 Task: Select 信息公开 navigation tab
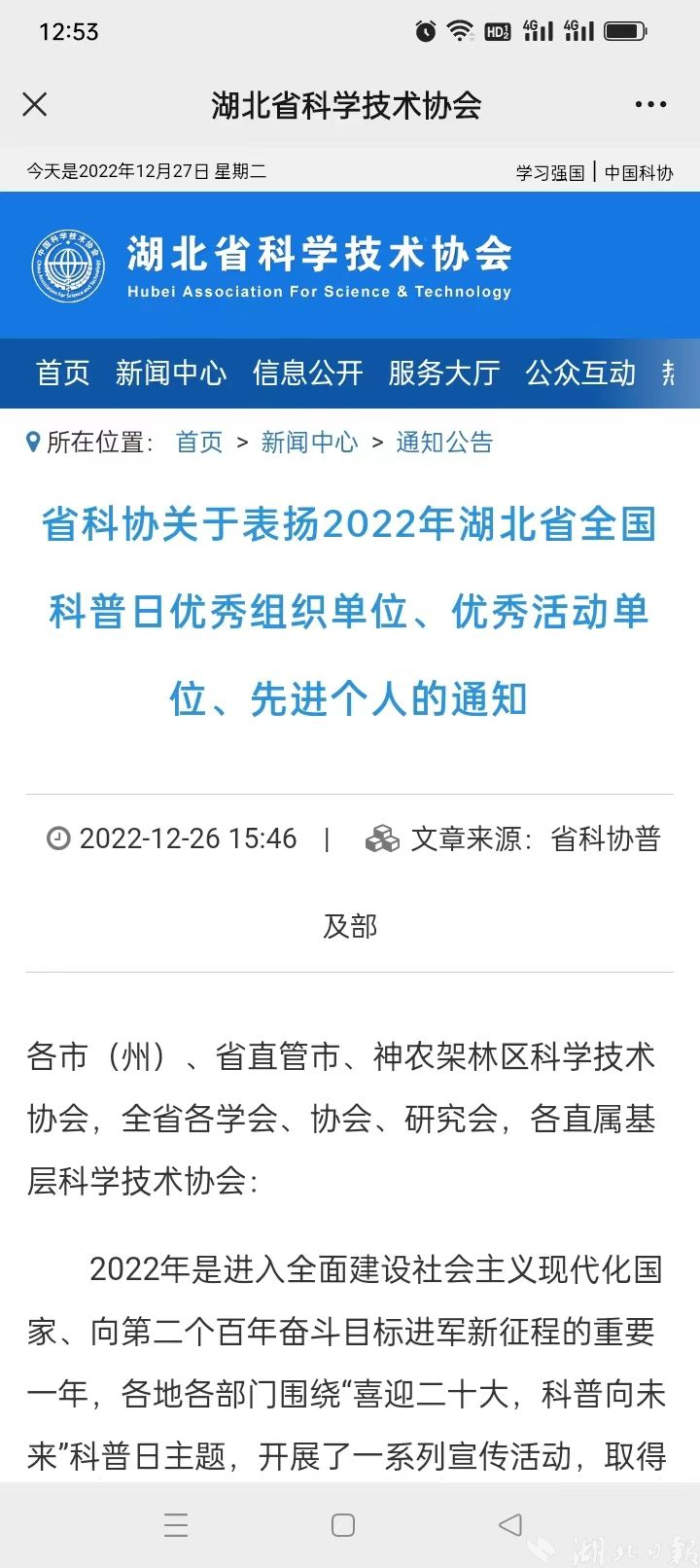[308, 373]
